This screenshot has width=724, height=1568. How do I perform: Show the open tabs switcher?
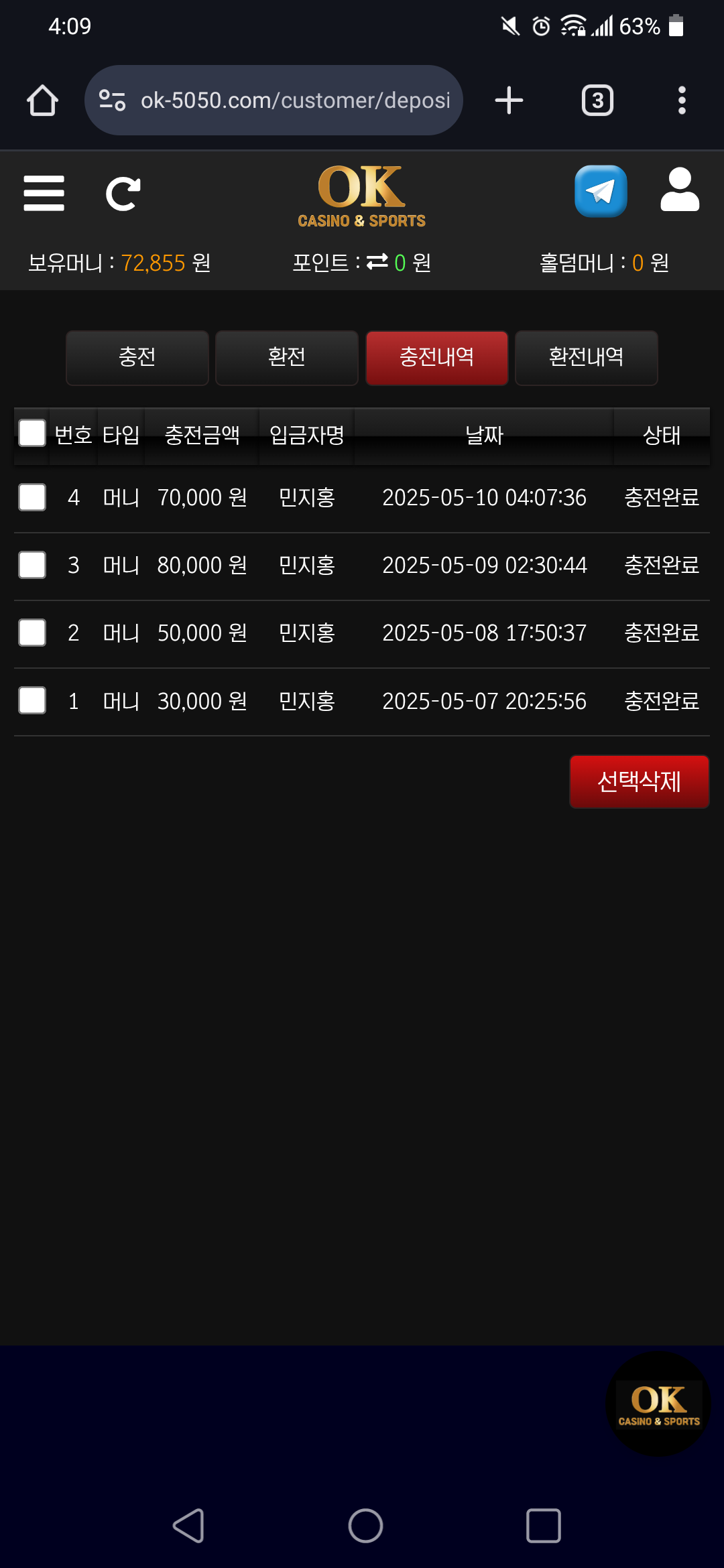(597, 101)
